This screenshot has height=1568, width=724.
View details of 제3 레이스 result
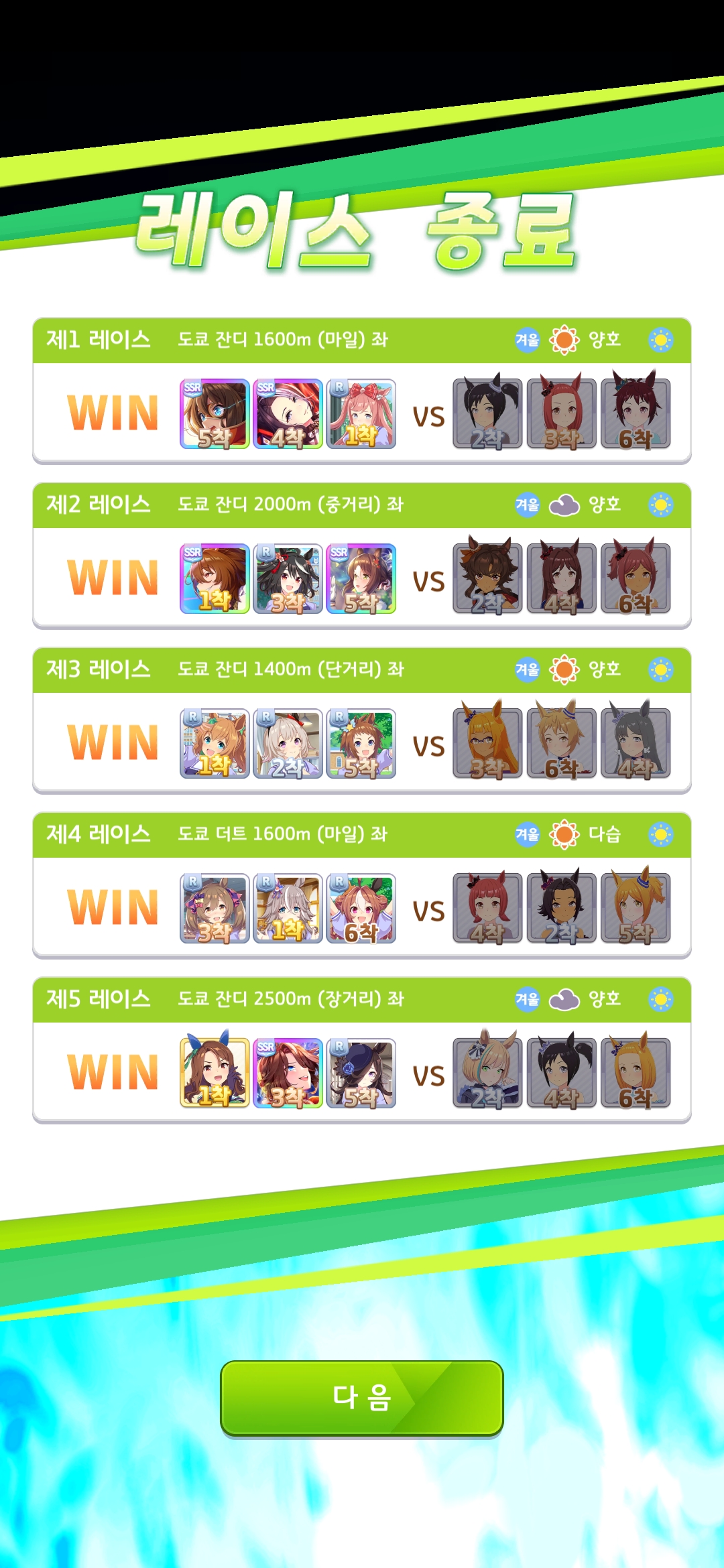(x=361, y=720)
